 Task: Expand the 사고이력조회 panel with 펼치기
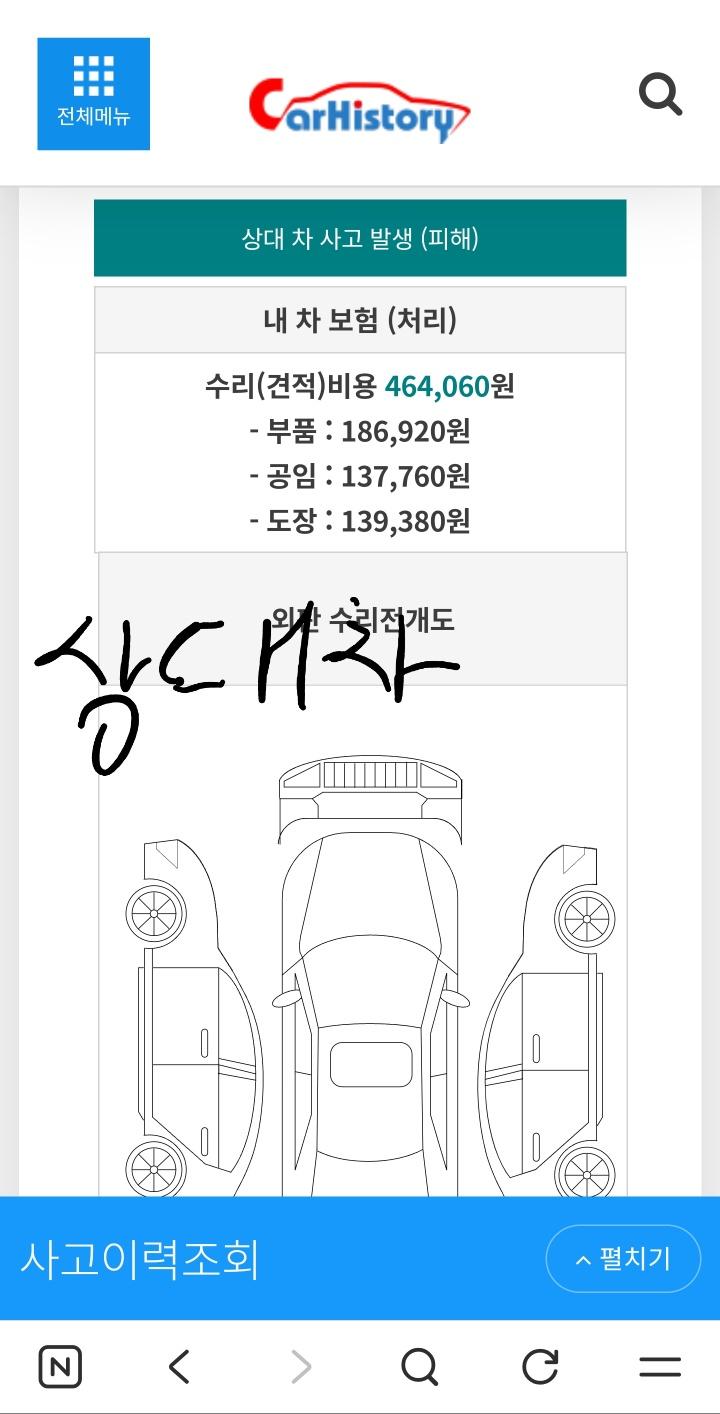click(623, 1259)
